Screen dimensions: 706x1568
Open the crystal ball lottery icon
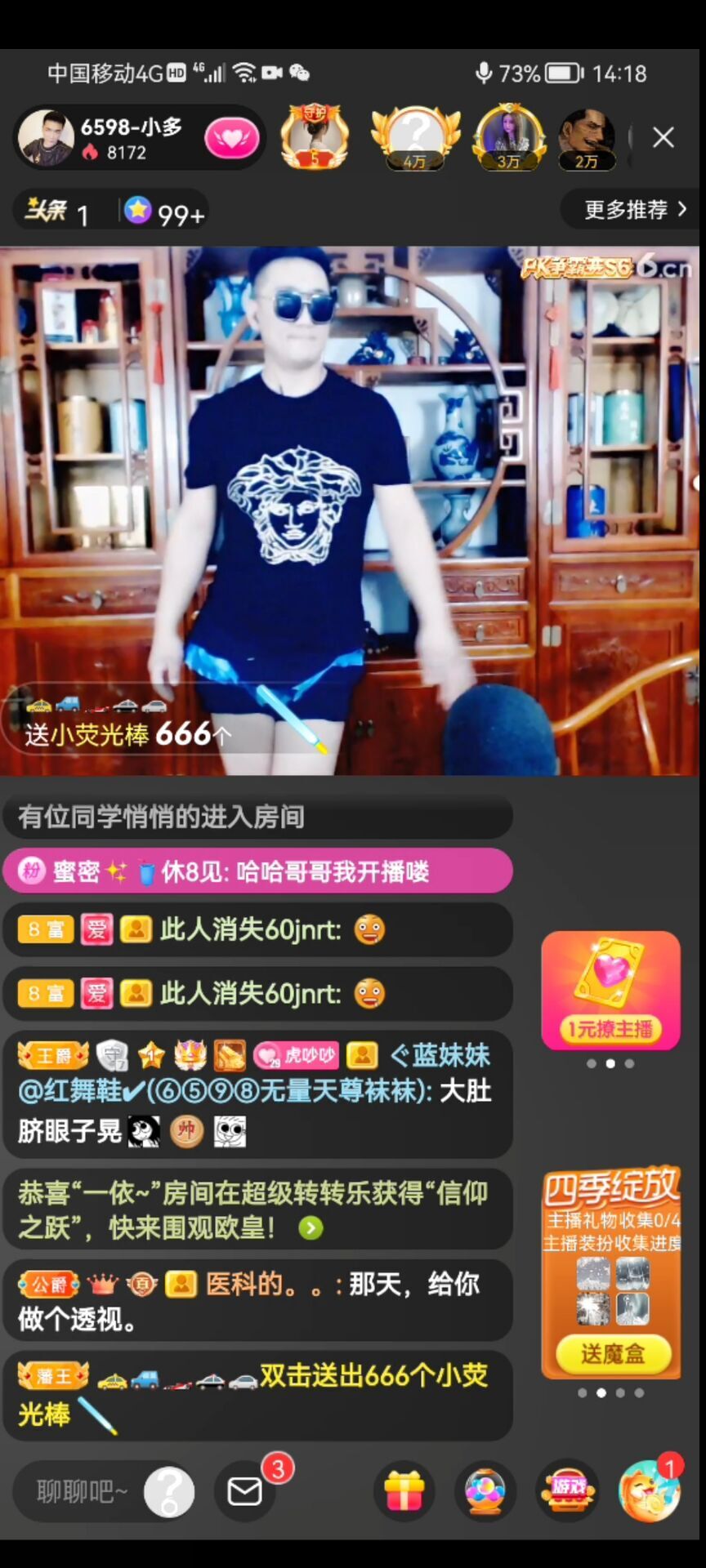pos(485,1492)
